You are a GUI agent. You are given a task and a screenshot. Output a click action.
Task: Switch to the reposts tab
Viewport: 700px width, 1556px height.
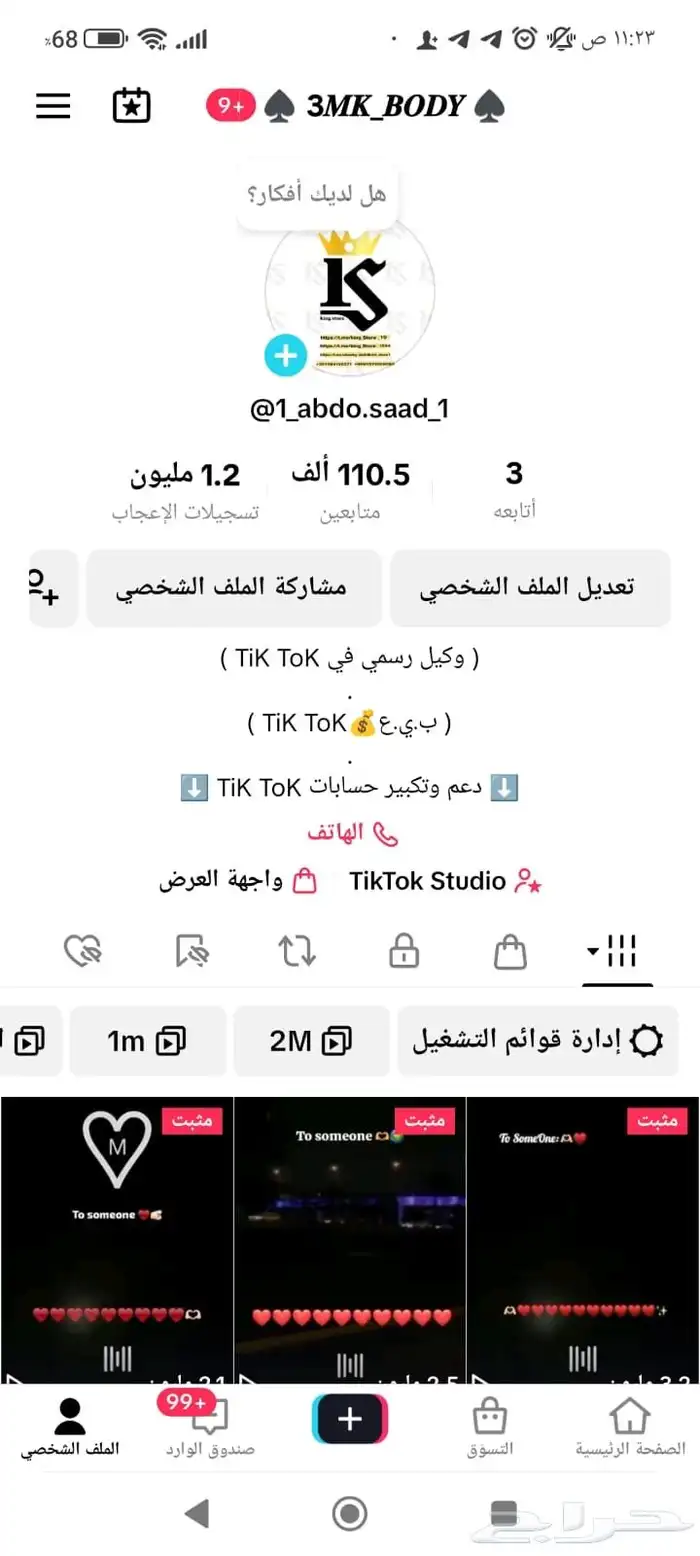pyautogui.click(x=297, y=951)
